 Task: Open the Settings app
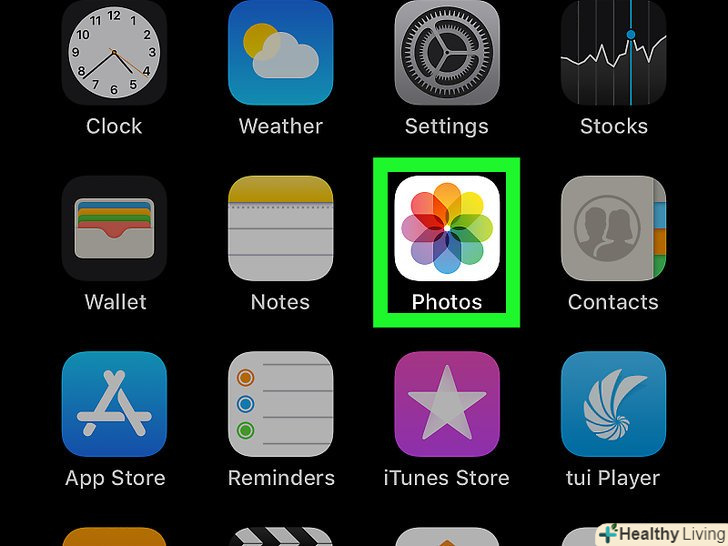coord(447,53)
